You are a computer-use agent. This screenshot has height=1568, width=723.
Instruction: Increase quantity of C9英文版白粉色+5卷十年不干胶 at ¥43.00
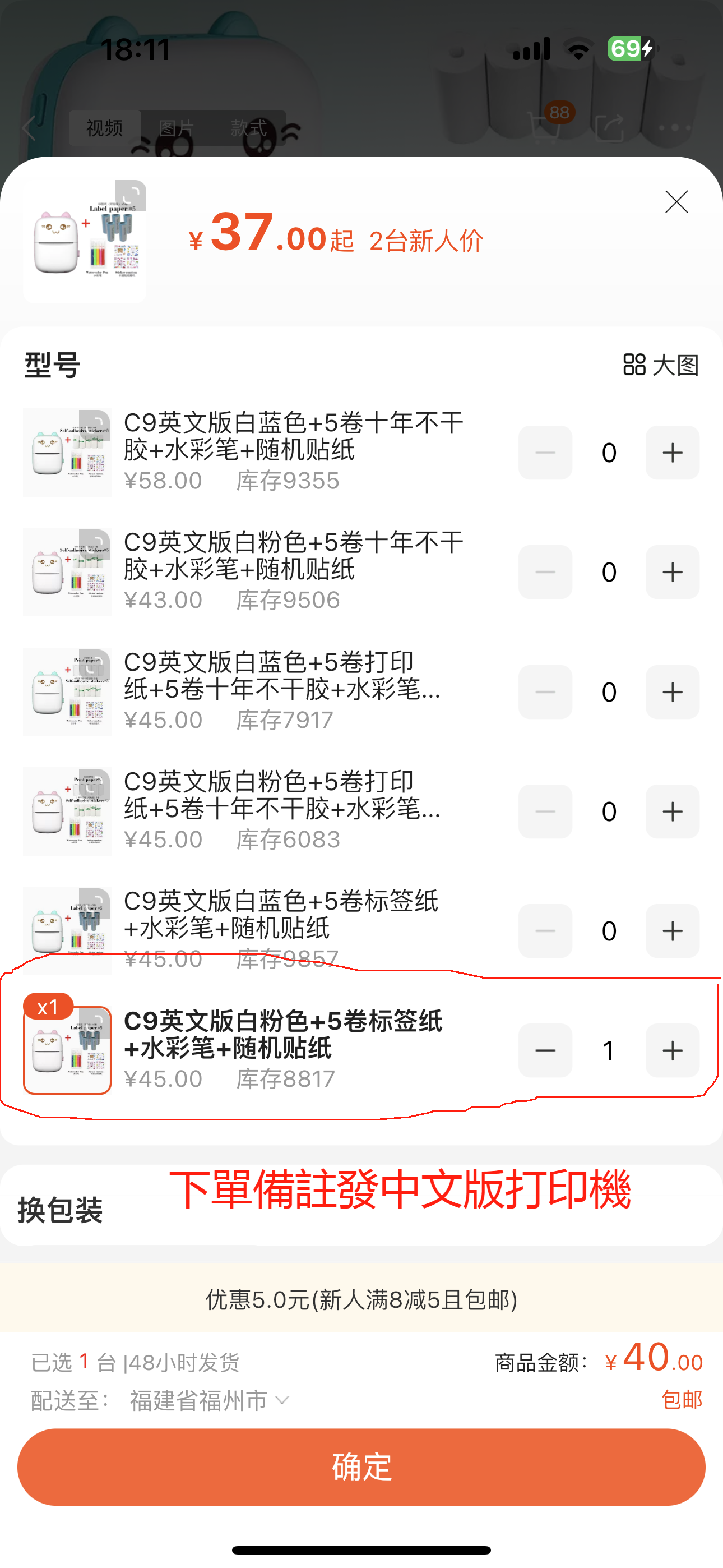click(672, 572)
